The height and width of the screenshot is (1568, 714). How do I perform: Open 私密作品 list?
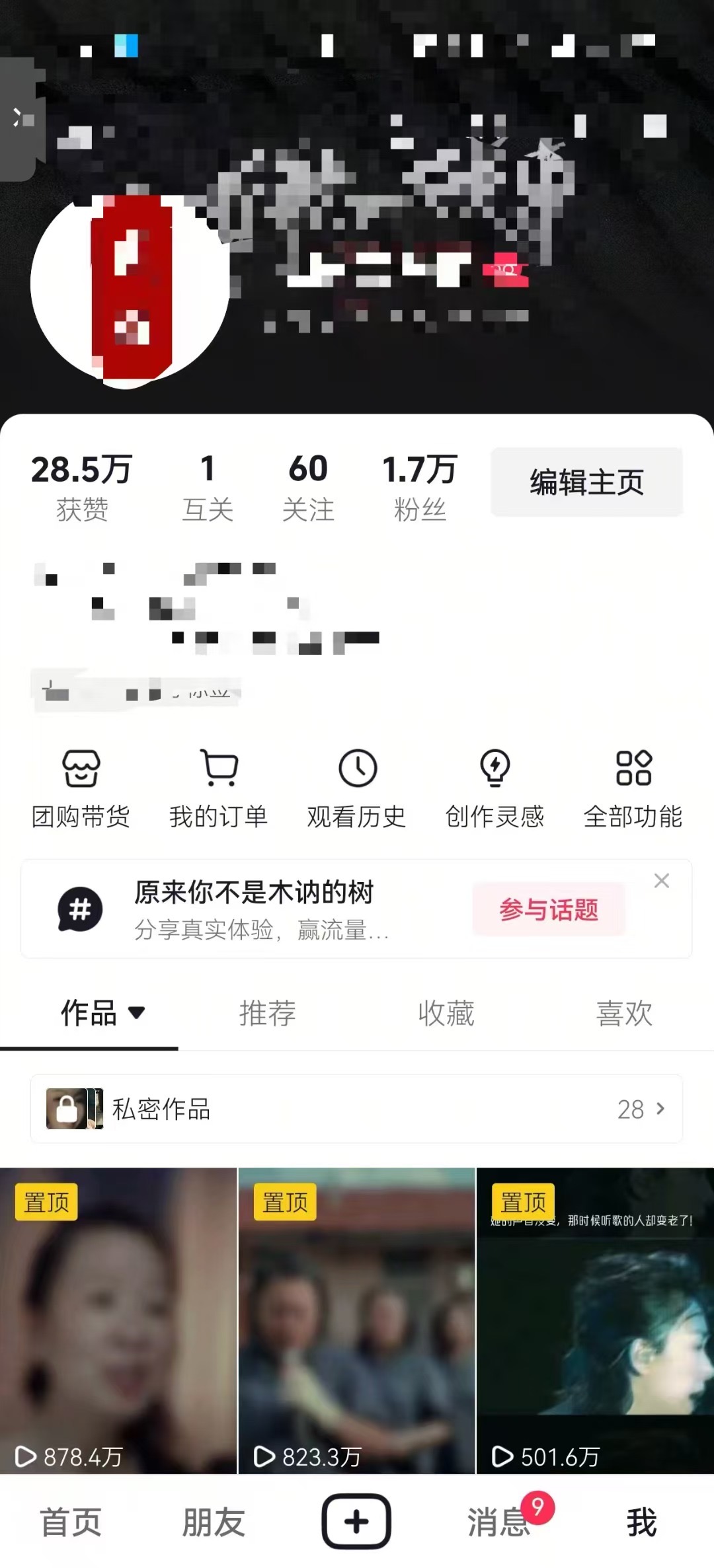(357, 1109)
